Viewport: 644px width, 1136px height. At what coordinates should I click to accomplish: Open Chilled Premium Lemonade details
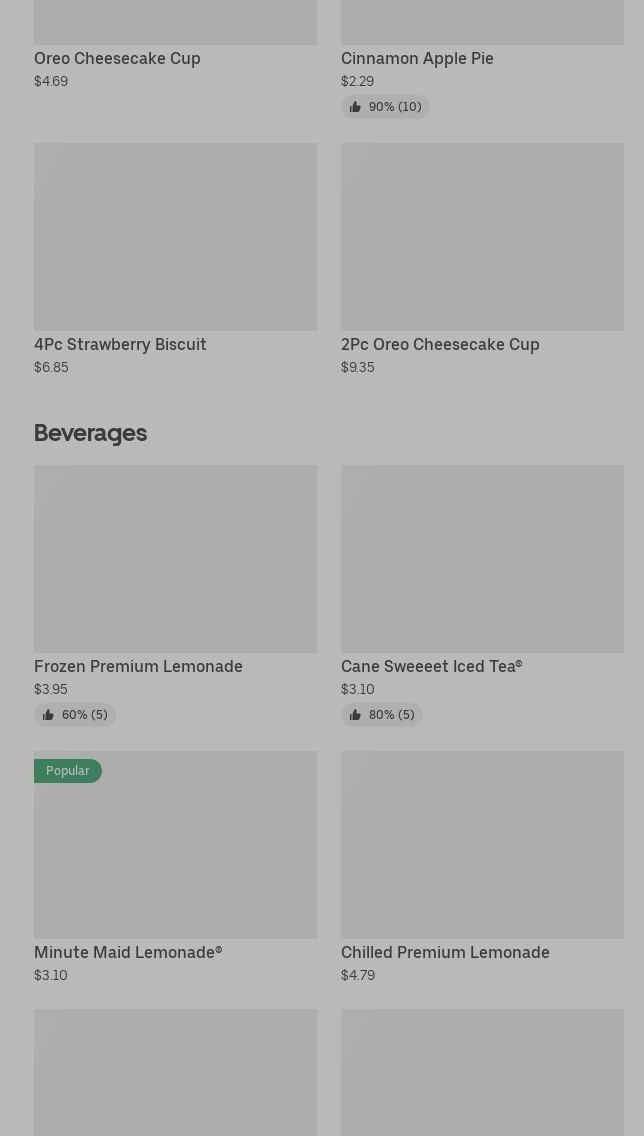tap(482, 867)
